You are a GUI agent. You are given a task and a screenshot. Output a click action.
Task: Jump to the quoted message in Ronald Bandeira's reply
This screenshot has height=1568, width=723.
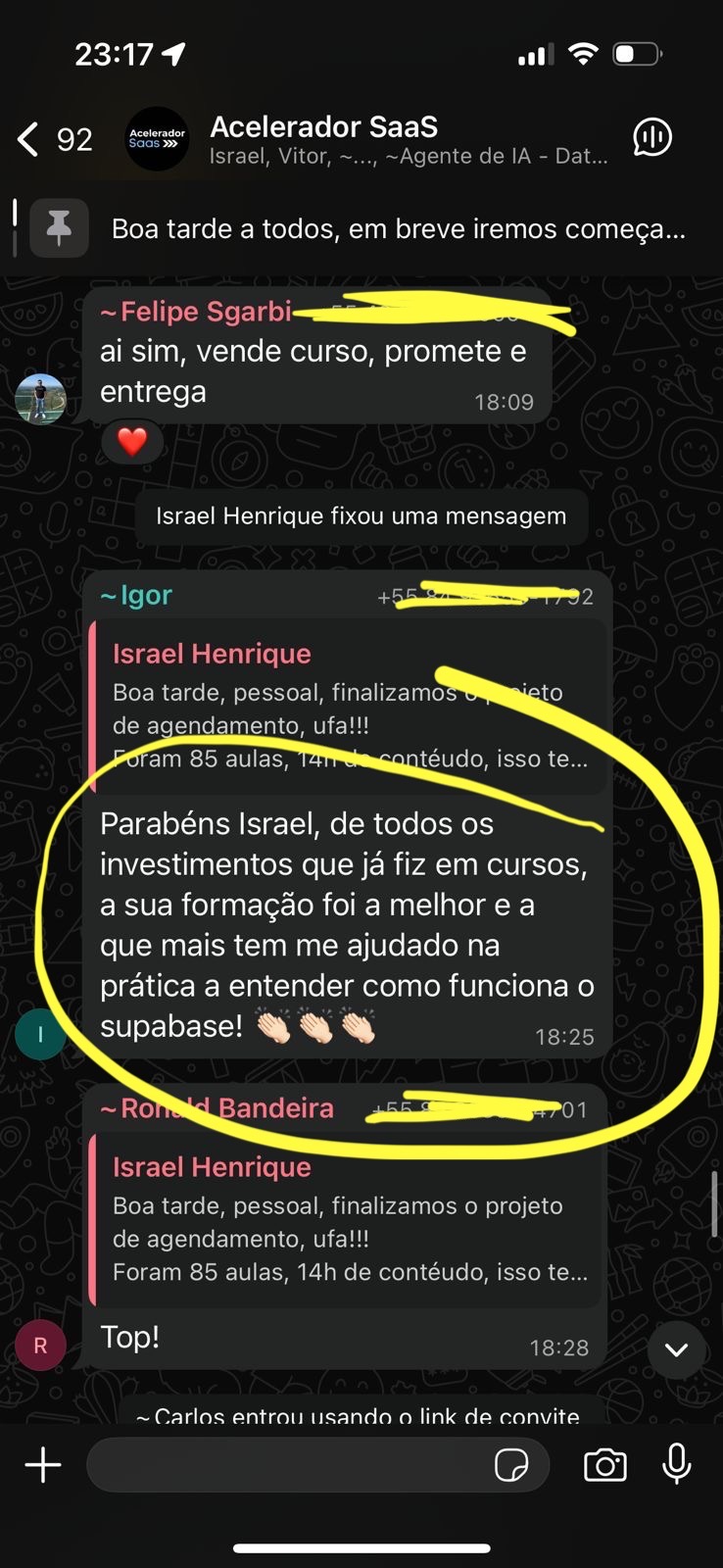[x=350, y=1220]
